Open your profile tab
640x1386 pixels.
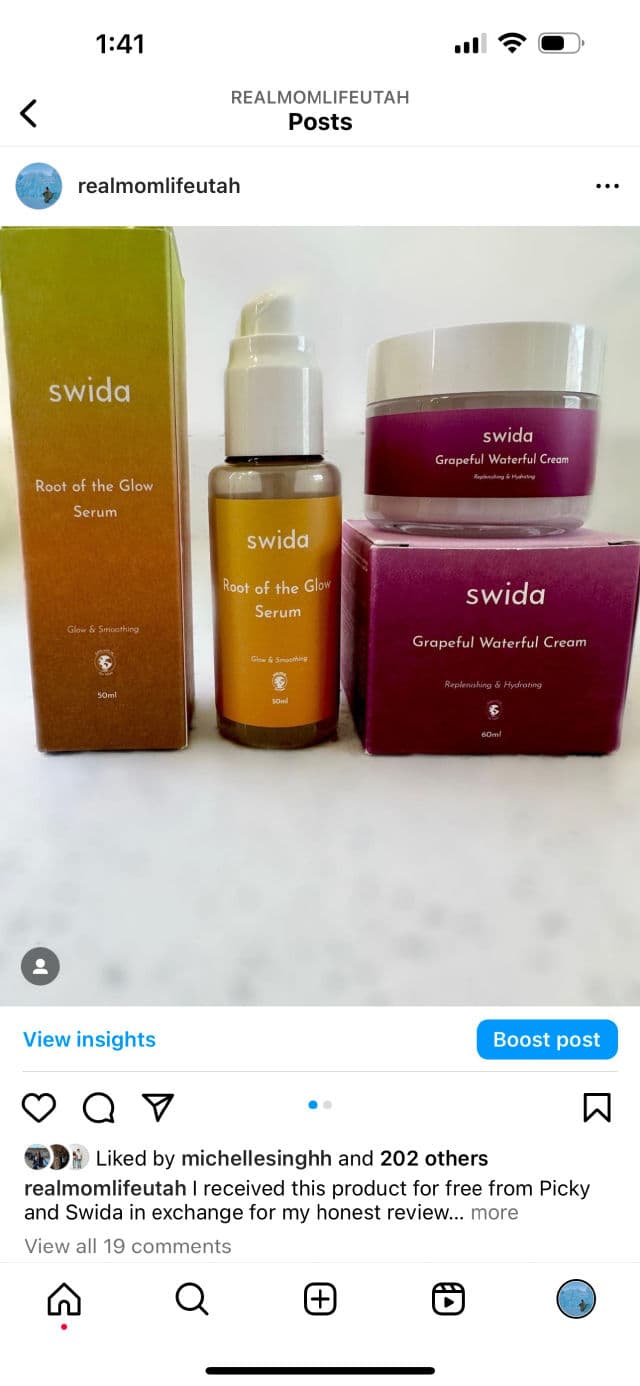pos(576,1299)
